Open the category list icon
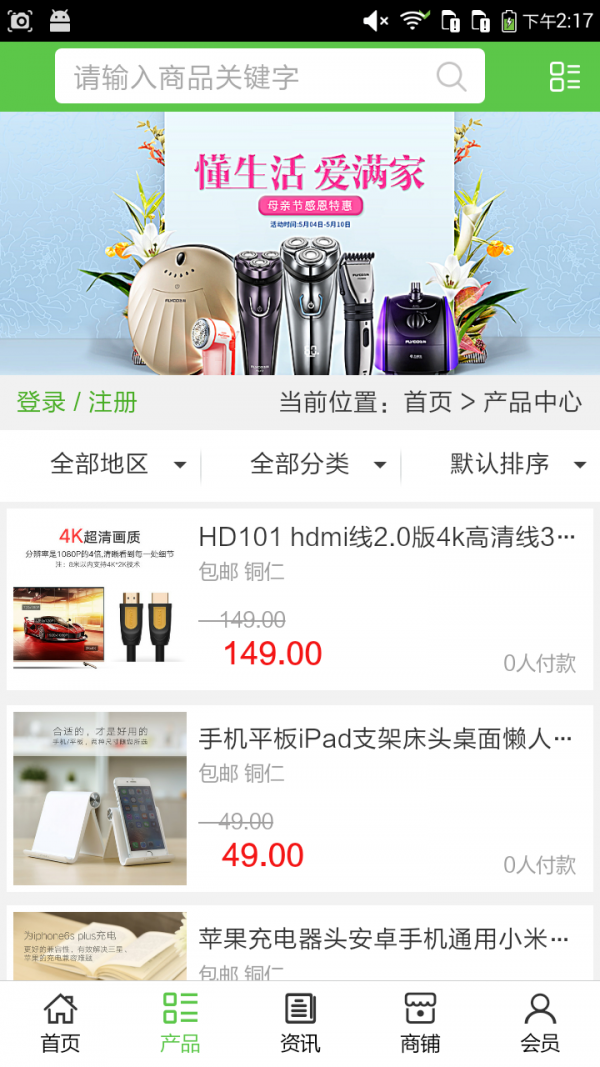The width and height of the screenshot is (600, 1067). point(564,77)
